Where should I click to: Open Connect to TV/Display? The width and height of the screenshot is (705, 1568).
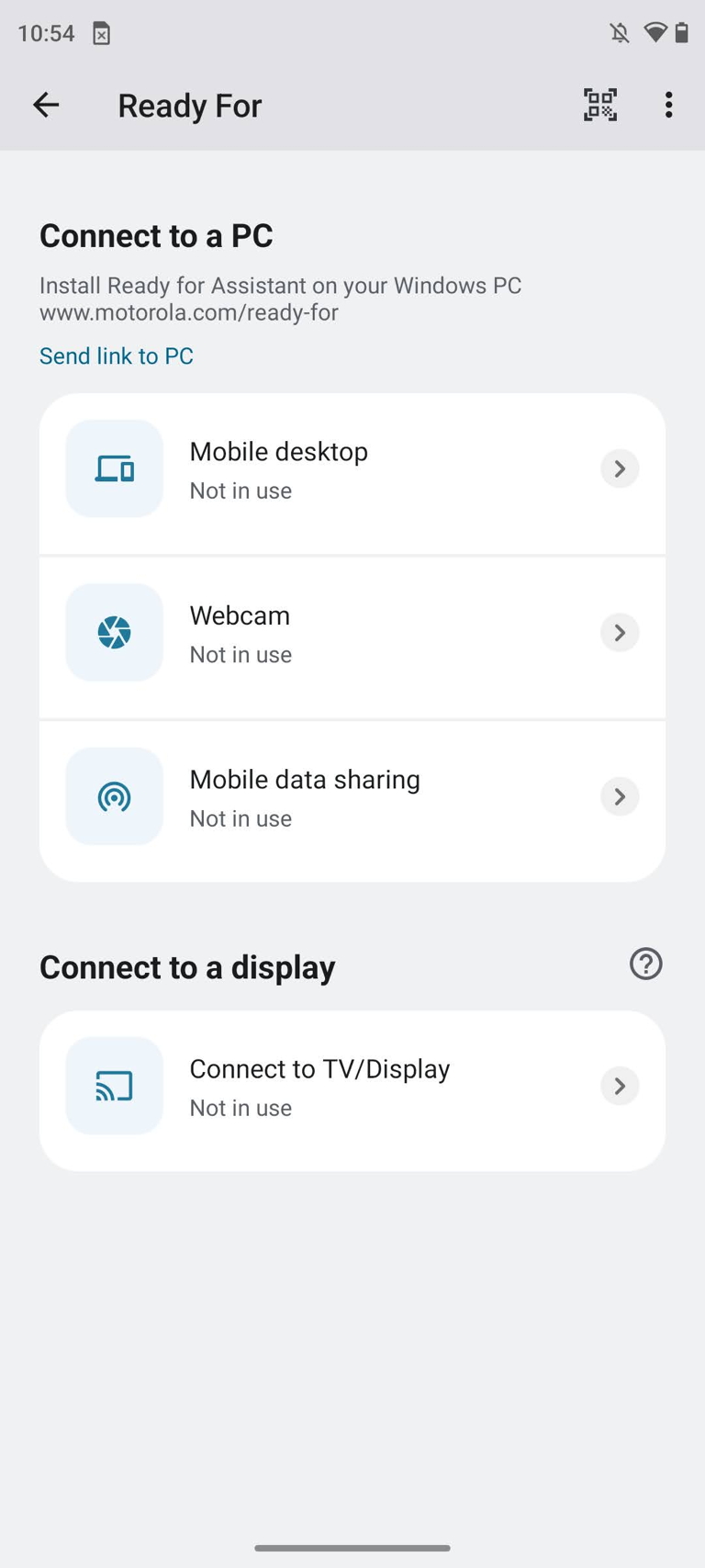(x=352, y=1090)
